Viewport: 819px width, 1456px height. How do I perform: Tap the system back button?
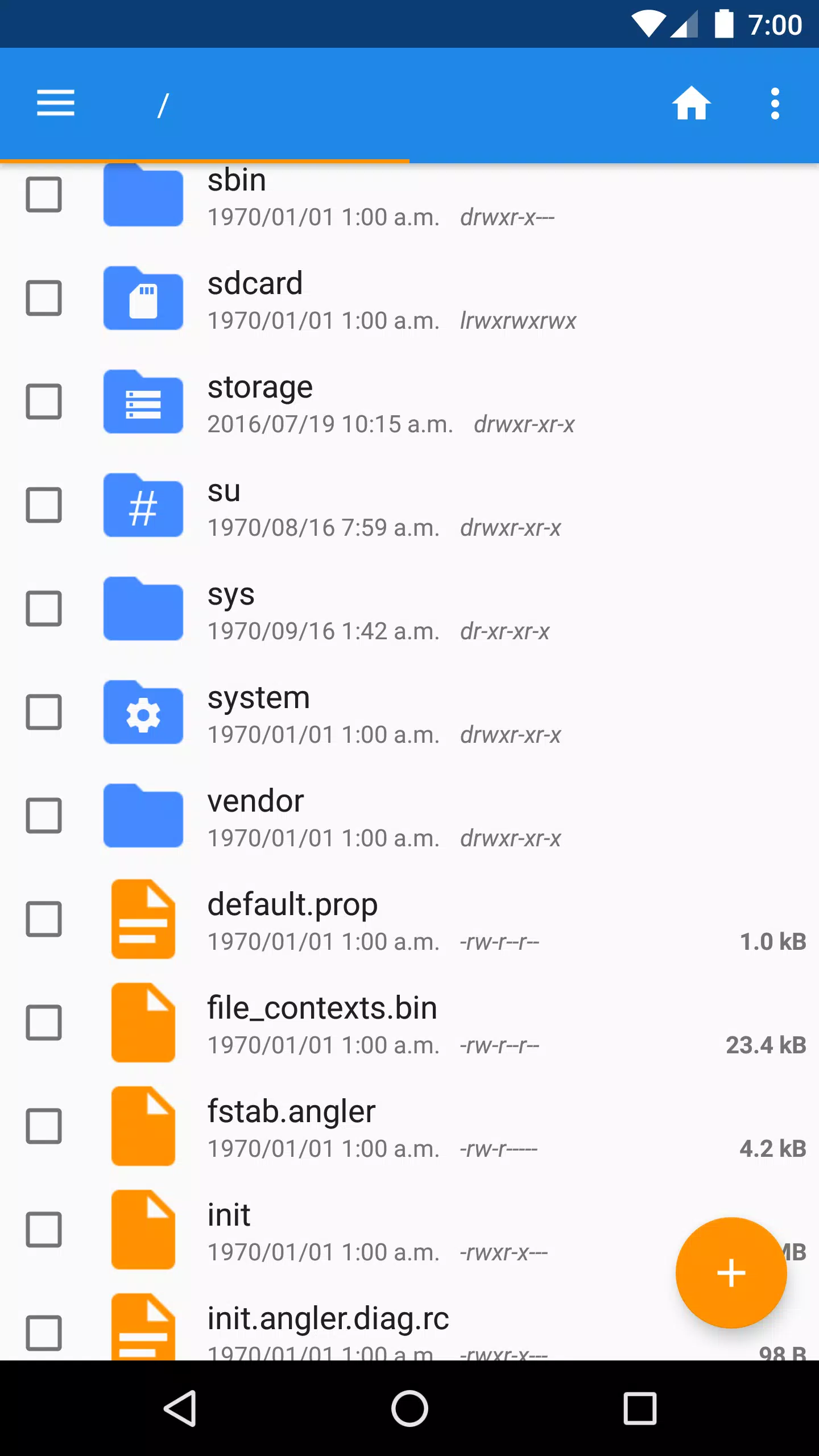[180, 1408]
